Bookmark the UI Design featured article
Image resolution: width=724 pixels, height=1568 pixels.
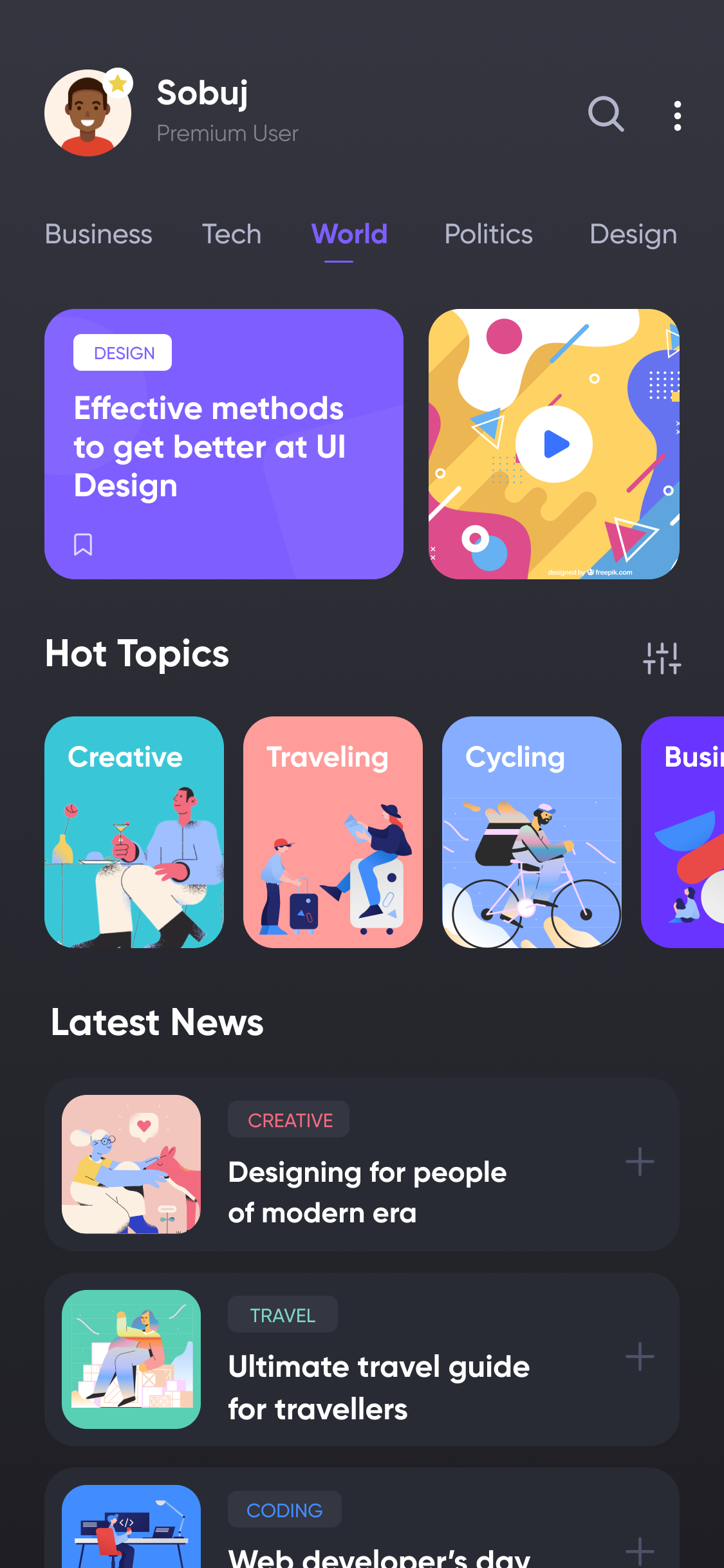tap(84, 544)
